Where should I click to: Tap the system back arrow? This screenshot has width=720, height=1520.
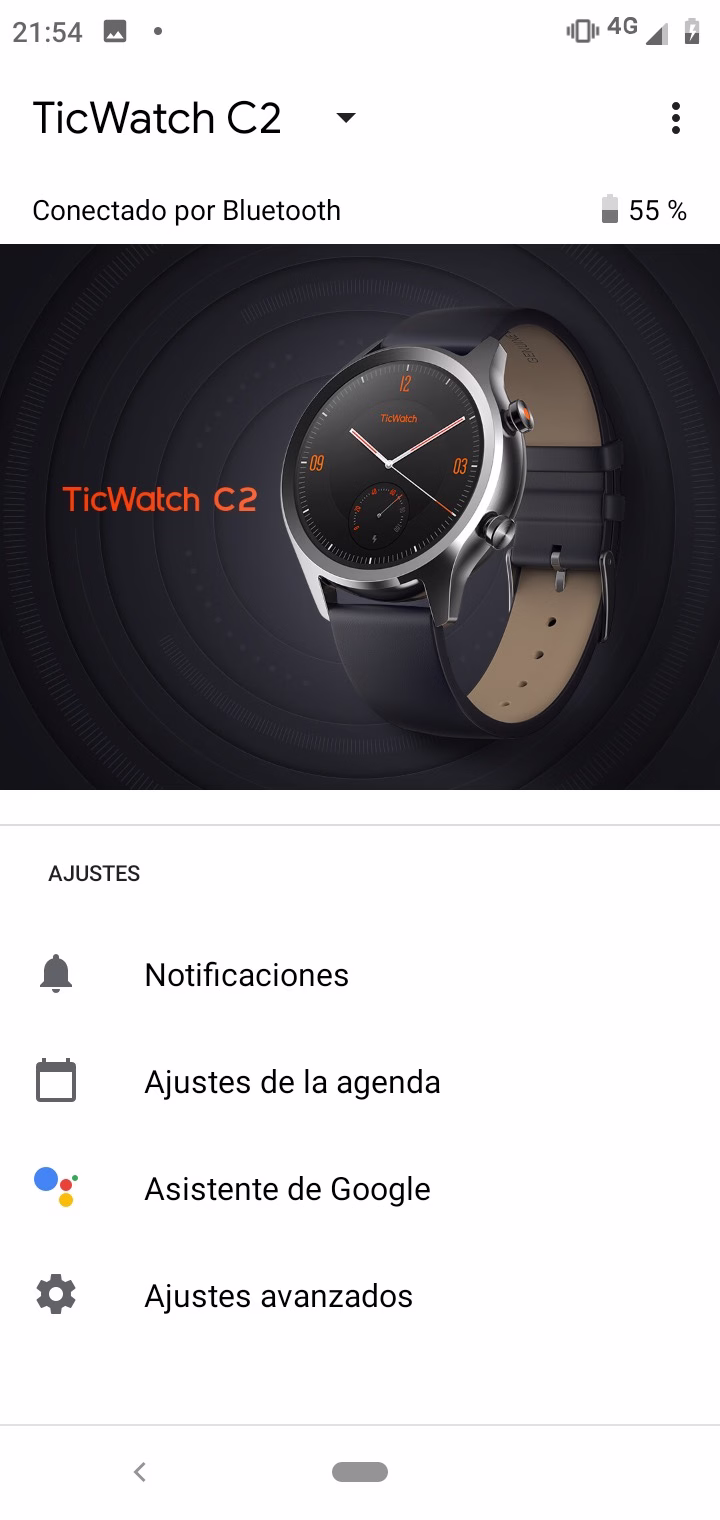pos(140,1471)
